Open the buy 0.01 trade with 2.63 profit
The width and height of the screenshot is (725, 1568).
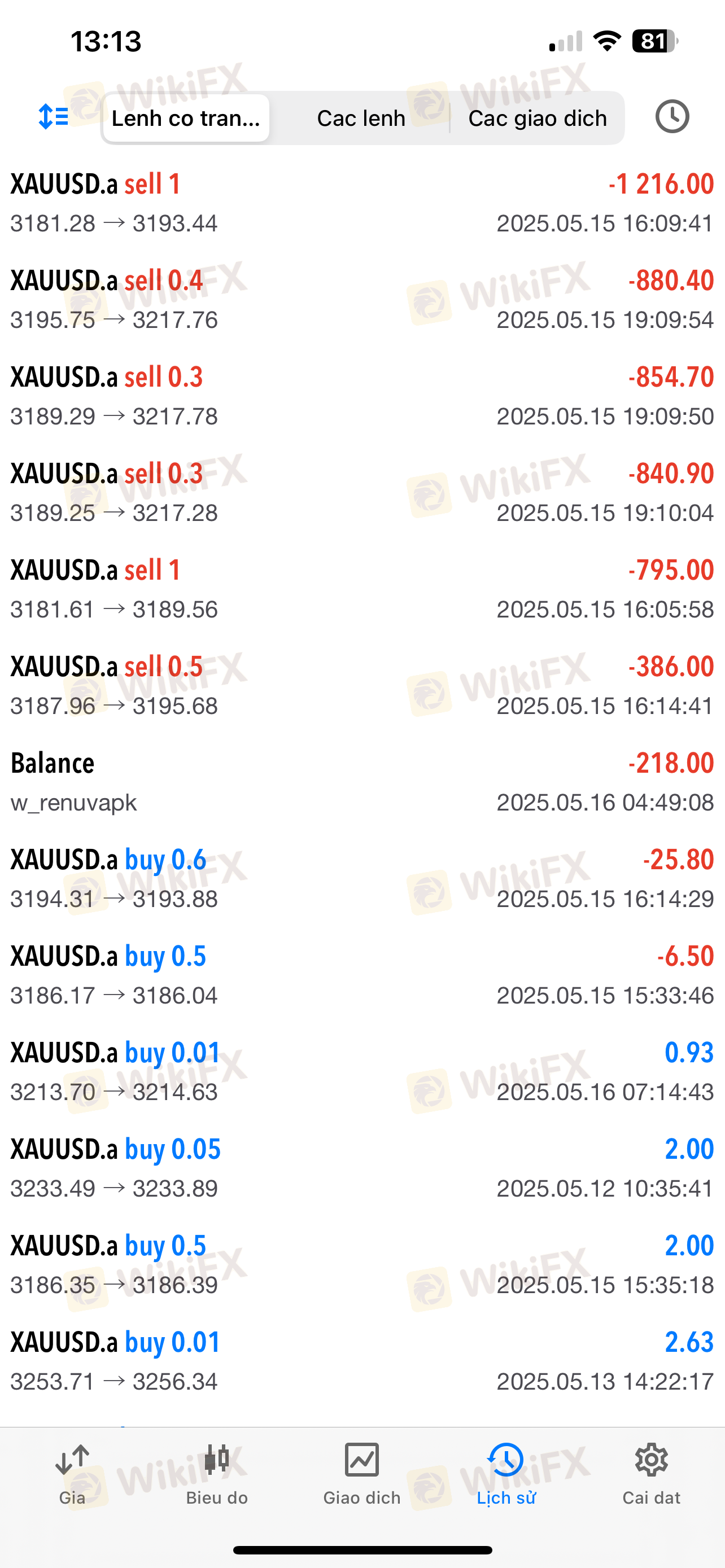pos(362,1361)
